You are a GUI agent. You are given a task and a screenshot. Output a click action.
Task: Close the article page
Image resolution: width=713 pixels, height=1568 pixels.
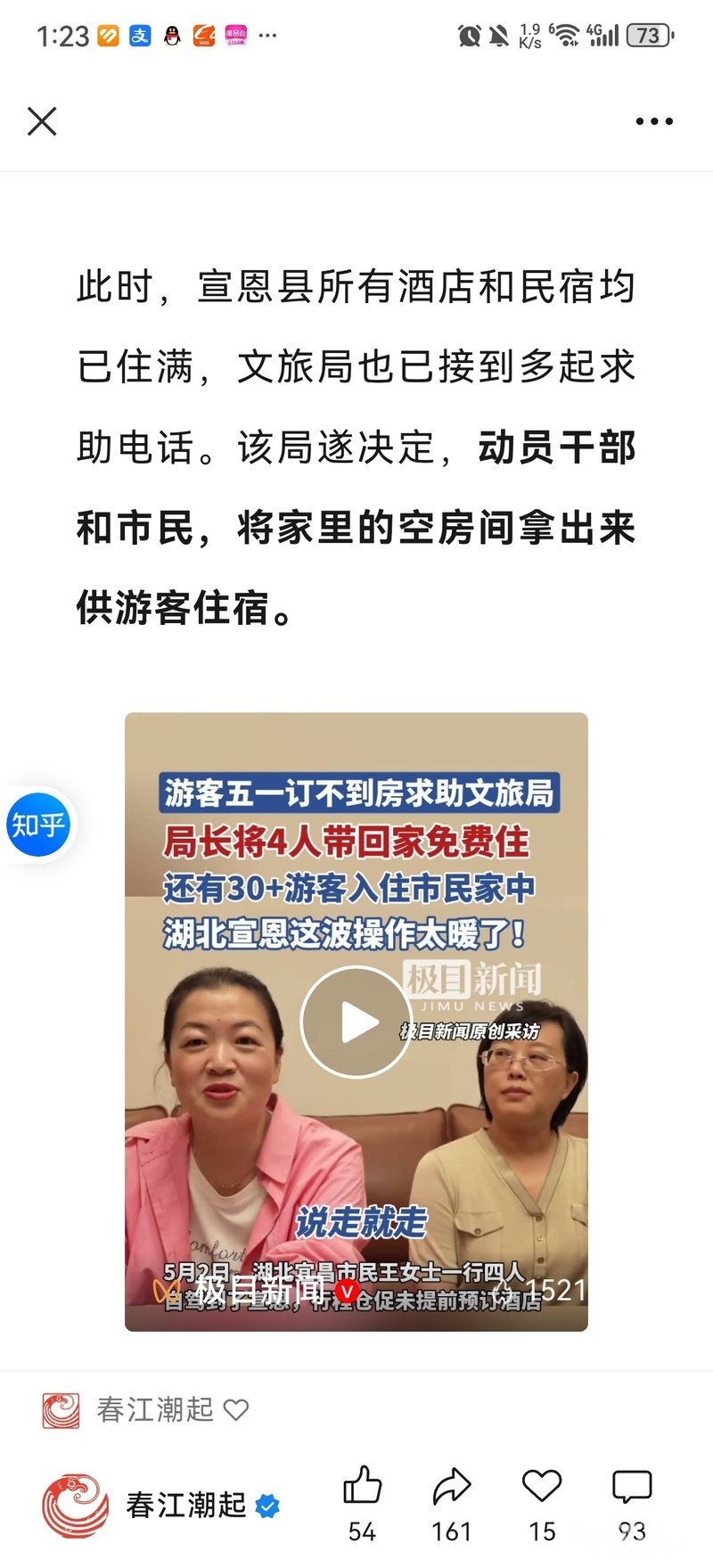pos(42,121)
